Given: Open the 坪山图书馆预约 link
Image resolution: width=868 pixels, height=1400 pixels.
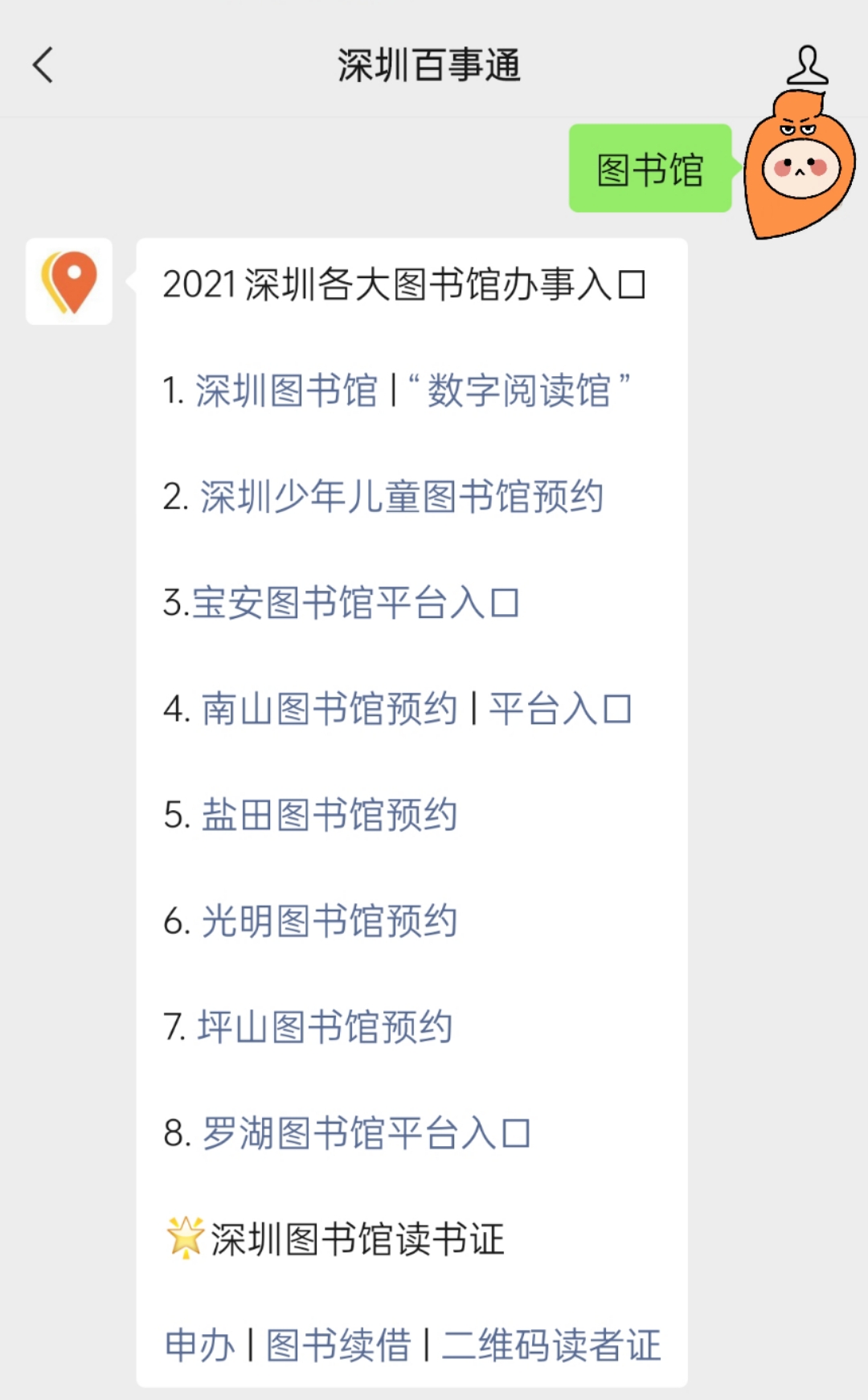Looking at the screenshot, I should [x=325, y=1027].
